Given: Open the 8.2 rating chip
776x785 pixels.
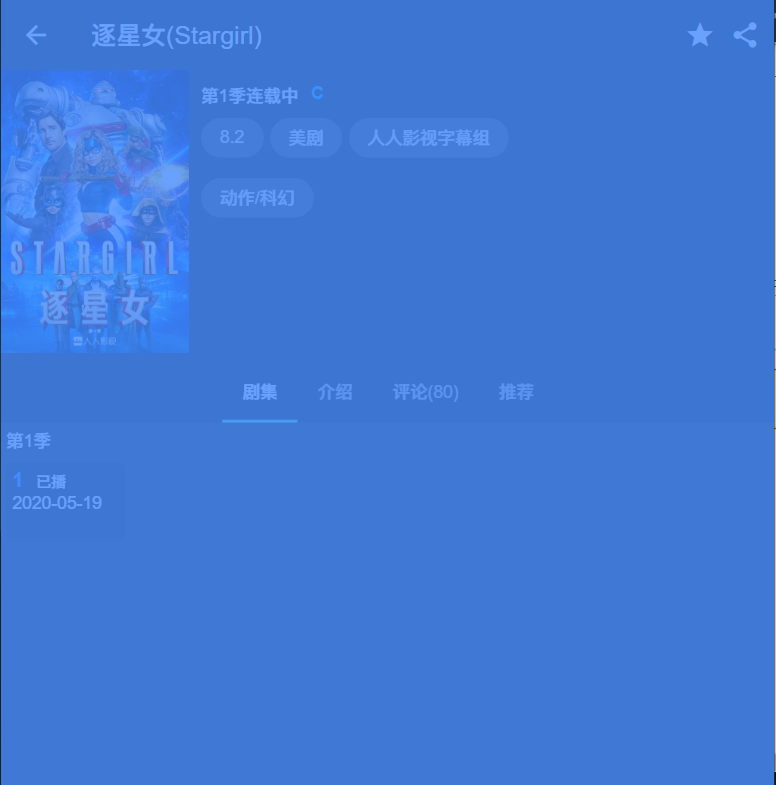Looking at the screenshot, I should [232, 138].
